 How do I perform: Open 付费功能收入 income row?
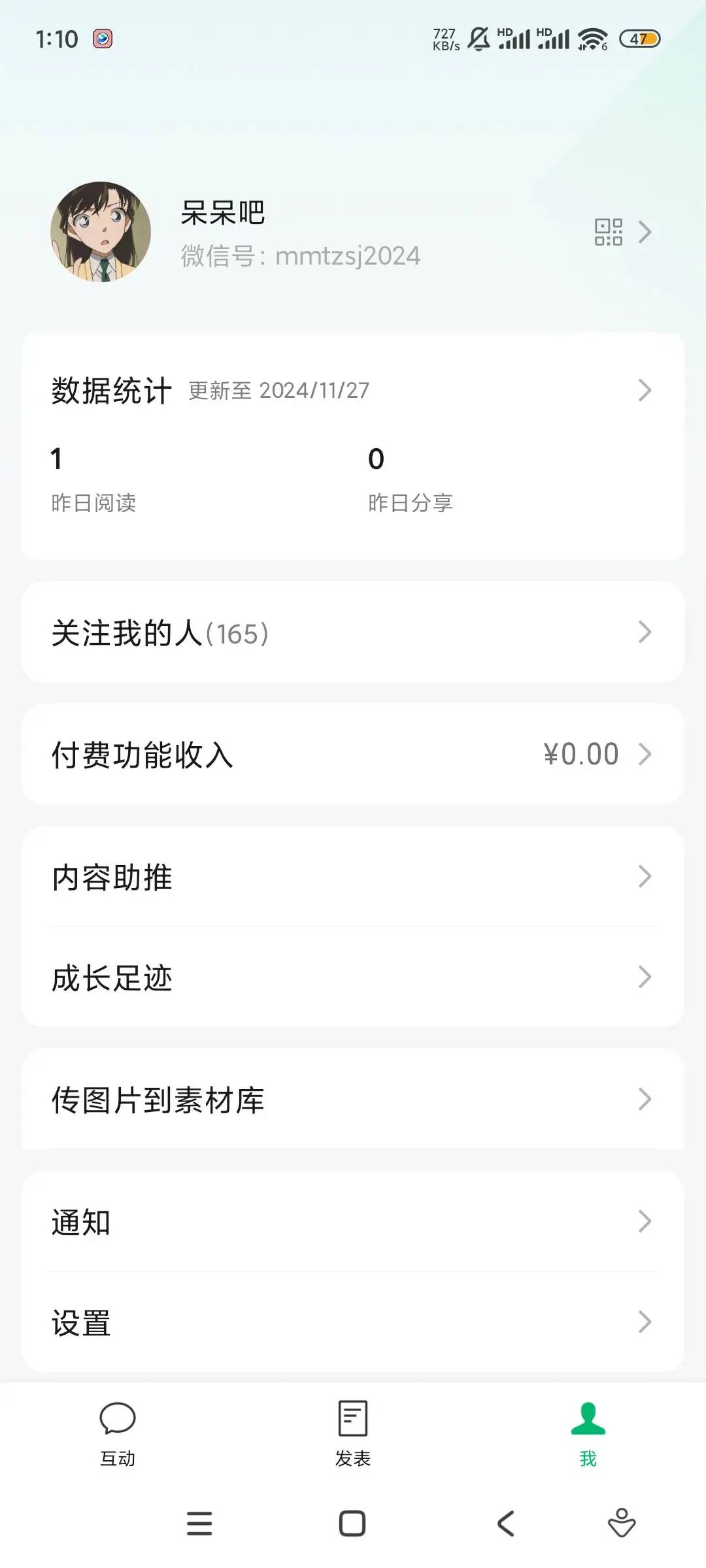point(353,754)
